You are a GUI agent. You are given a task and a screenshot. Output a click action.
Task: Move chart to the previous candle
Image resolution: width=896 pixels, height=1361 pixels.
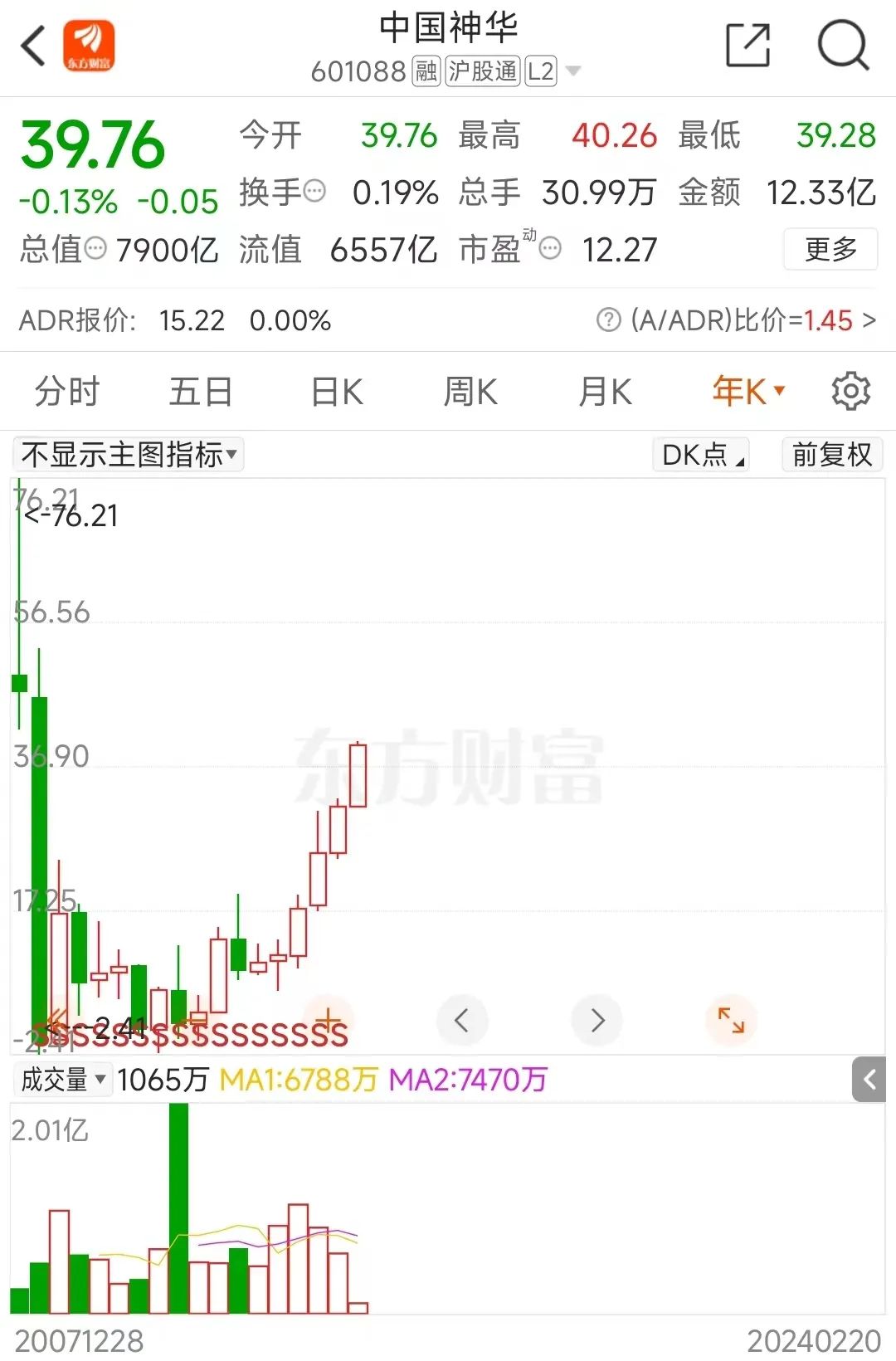(462, 1020)
